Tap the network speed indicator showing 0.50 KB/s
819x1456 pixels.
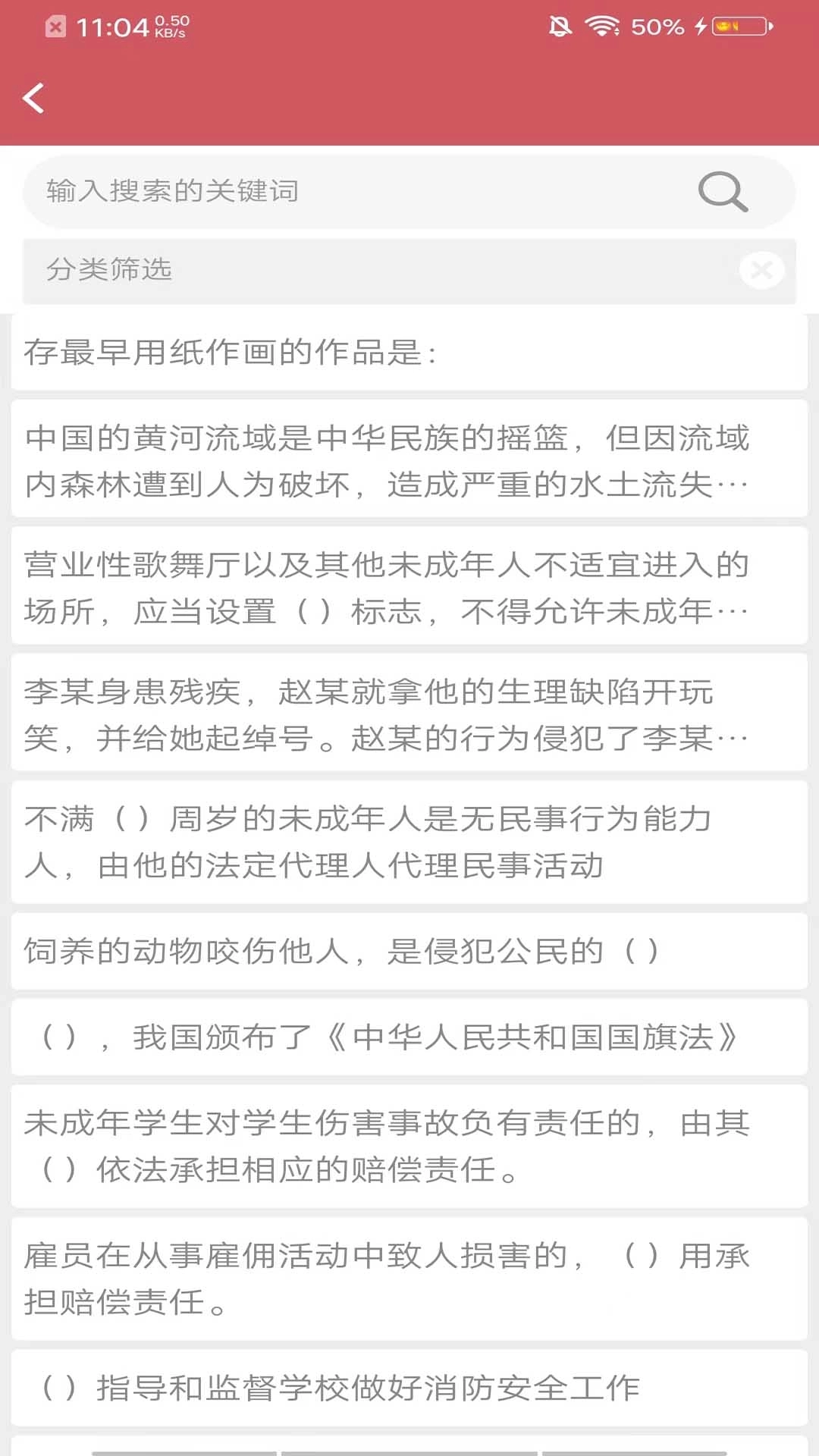point(171,25)
